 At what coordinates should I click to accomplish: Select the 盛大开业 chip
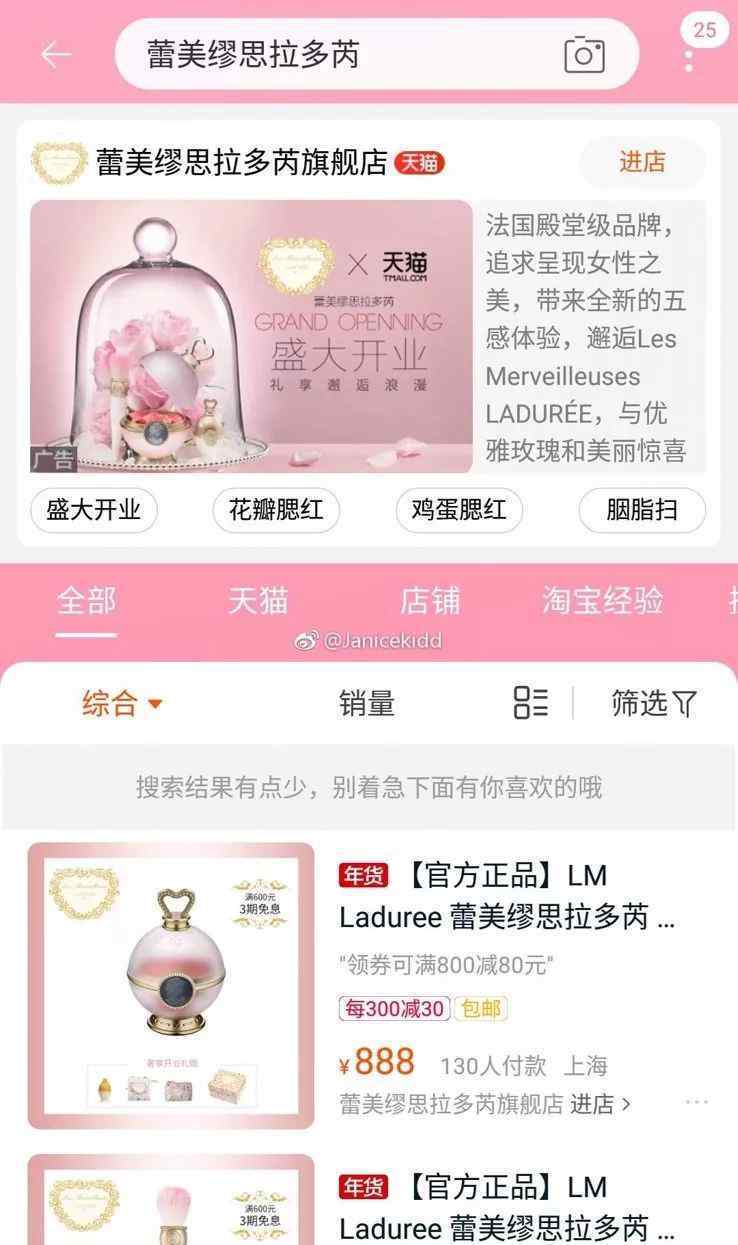click(x=93, y=510)
